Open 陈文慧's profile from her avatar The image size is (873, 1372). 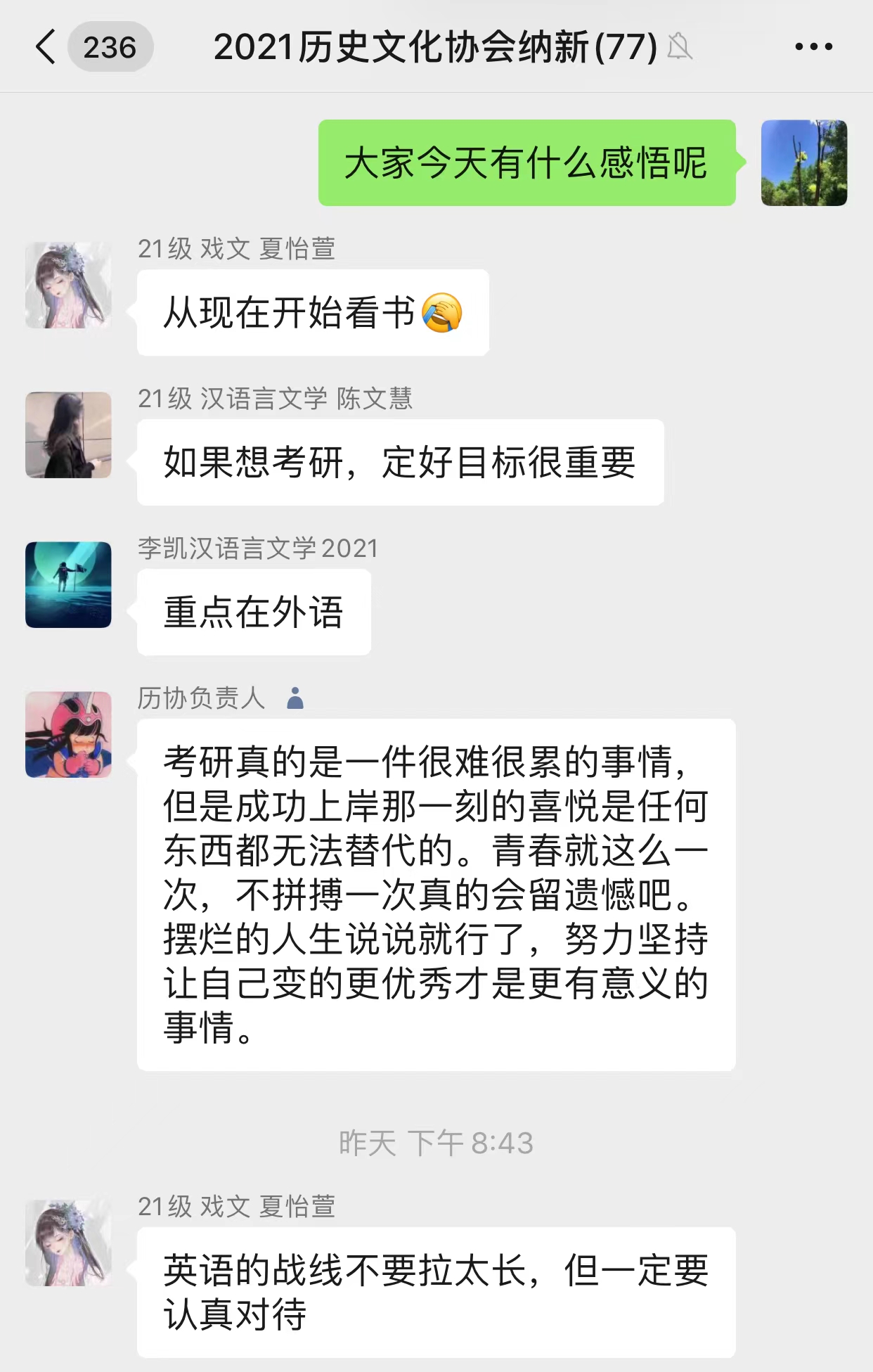coord(68,435)
